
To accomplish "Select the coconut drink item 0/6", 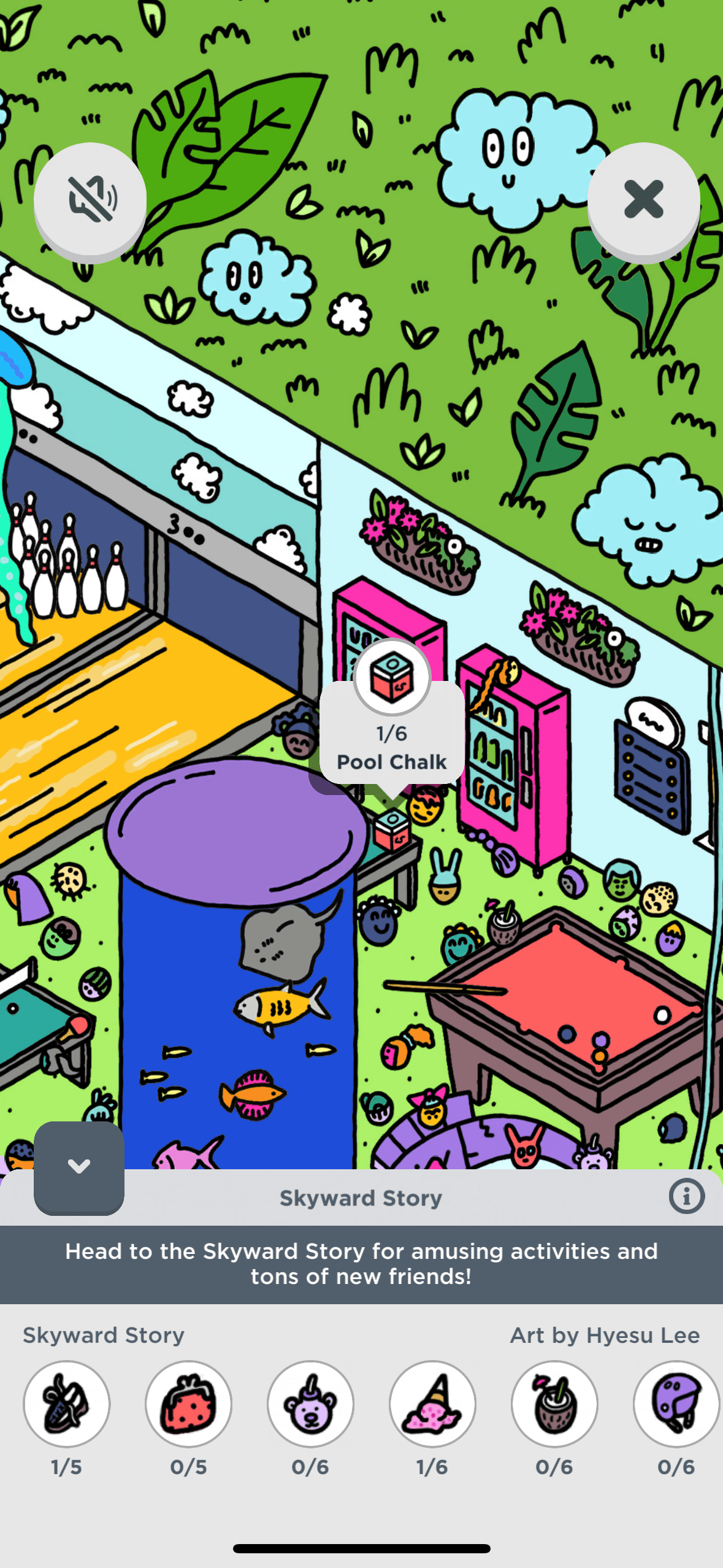I will click(554, 1404).
